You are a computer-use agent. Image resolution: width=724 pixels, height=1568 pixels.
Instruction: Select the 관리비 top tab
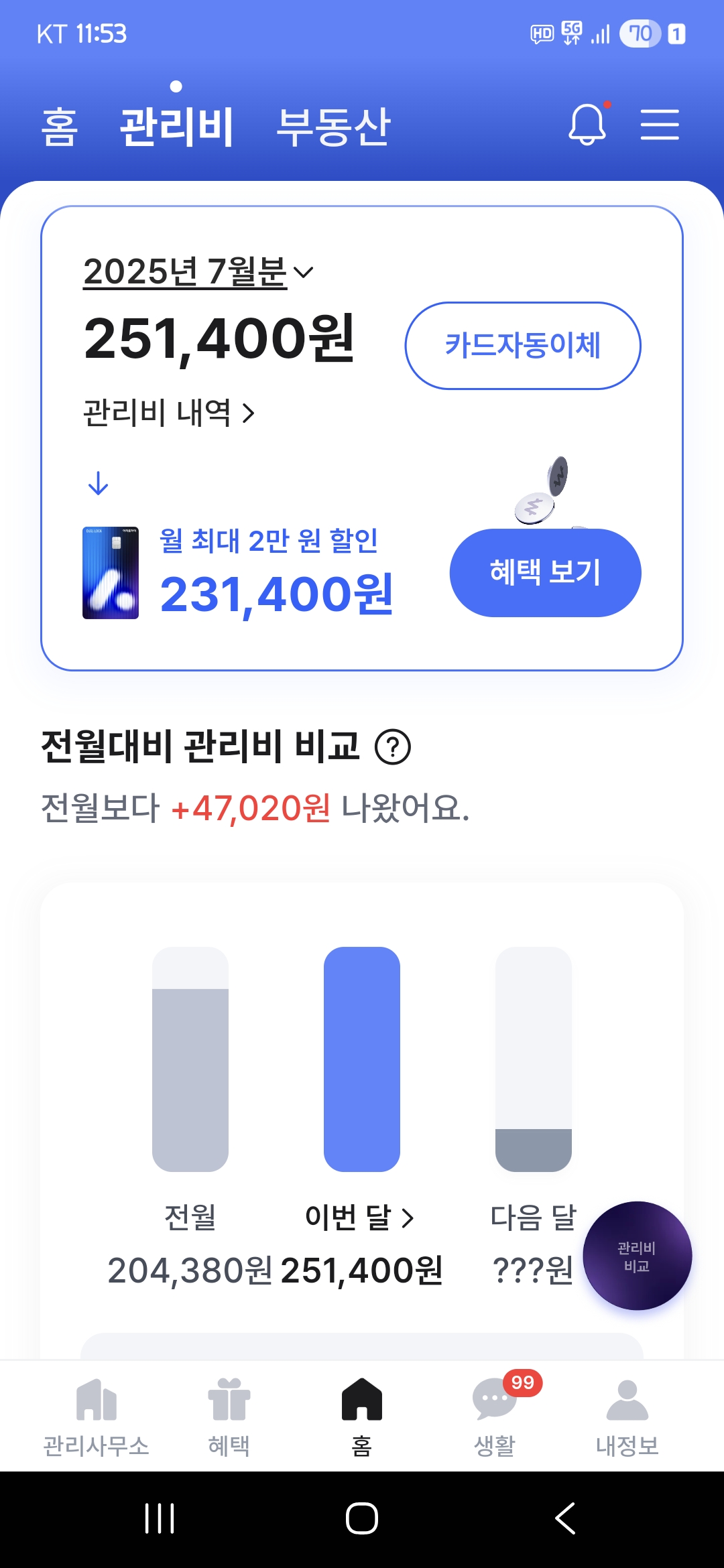point(176,126)
